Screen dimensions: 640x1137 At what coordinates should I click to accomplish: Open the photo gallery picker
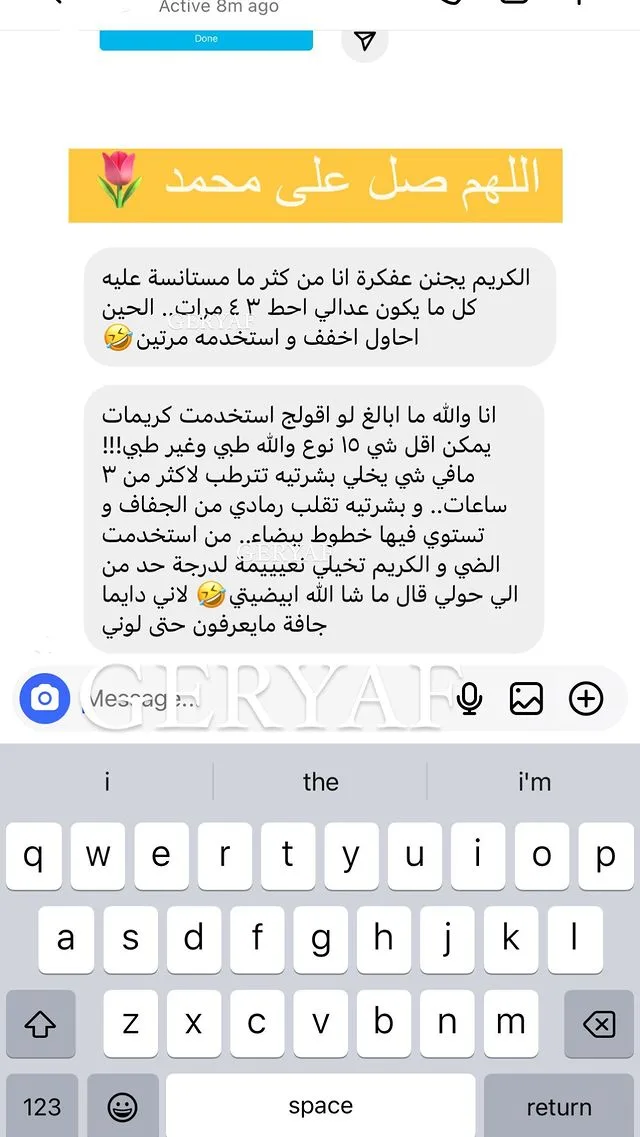coord(526,698)
